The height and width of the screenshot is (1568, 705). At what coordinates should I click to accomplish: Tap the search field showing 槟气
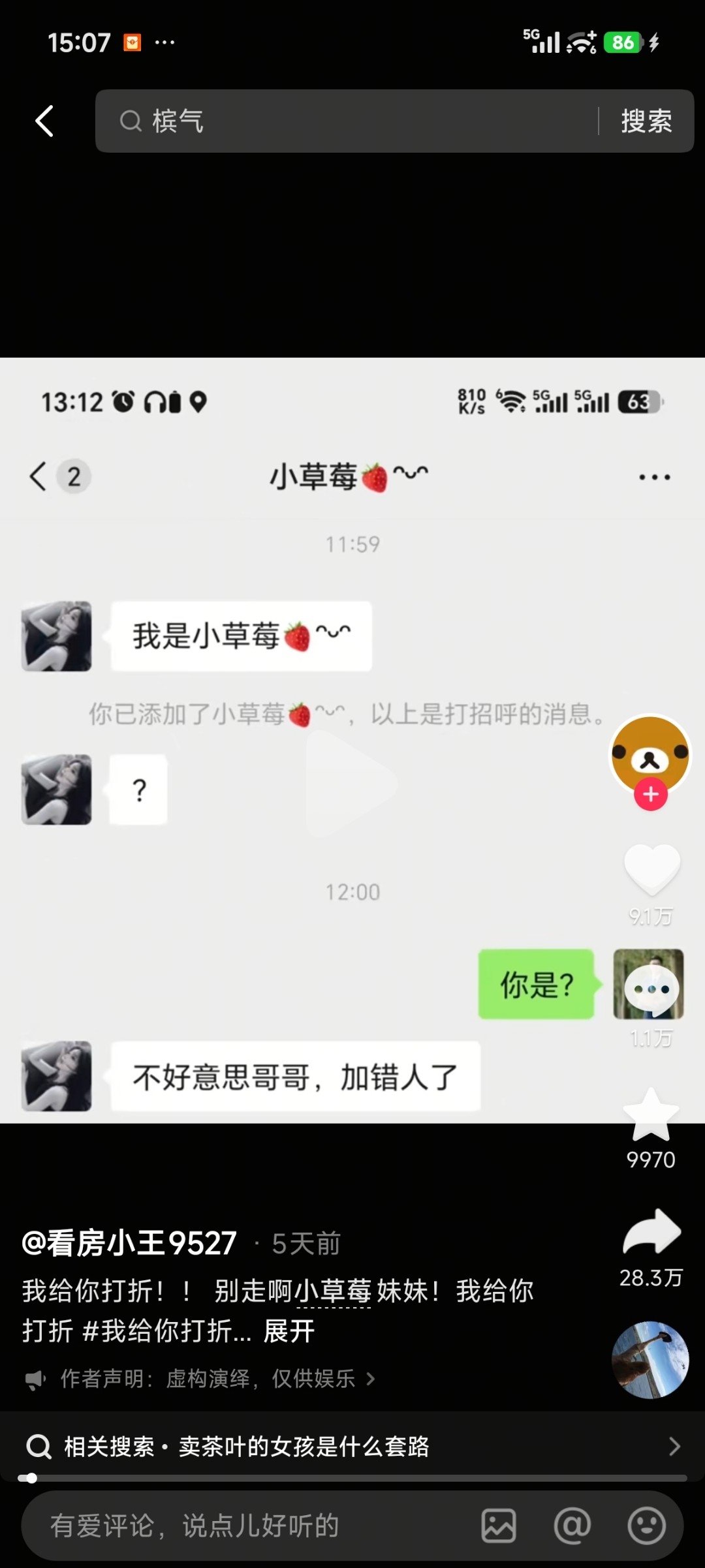[x=347, y=121]
